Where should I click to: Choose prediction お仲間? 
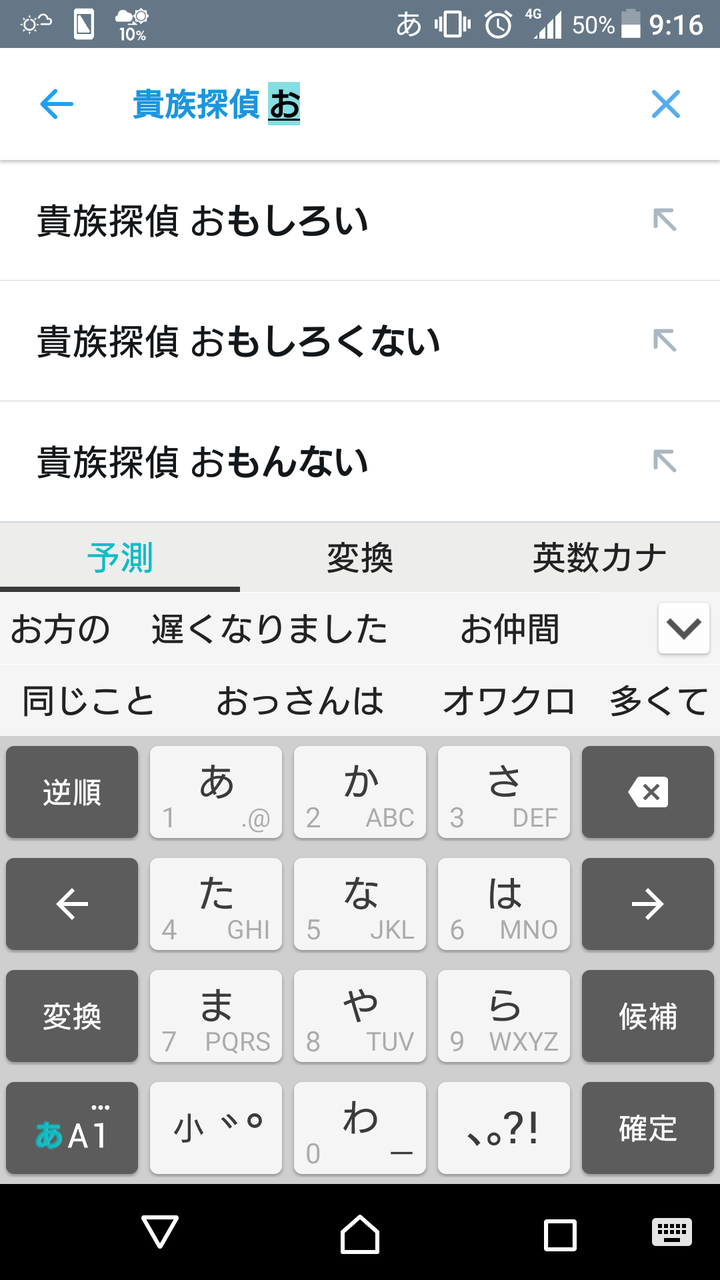click(x=509, y=629)
